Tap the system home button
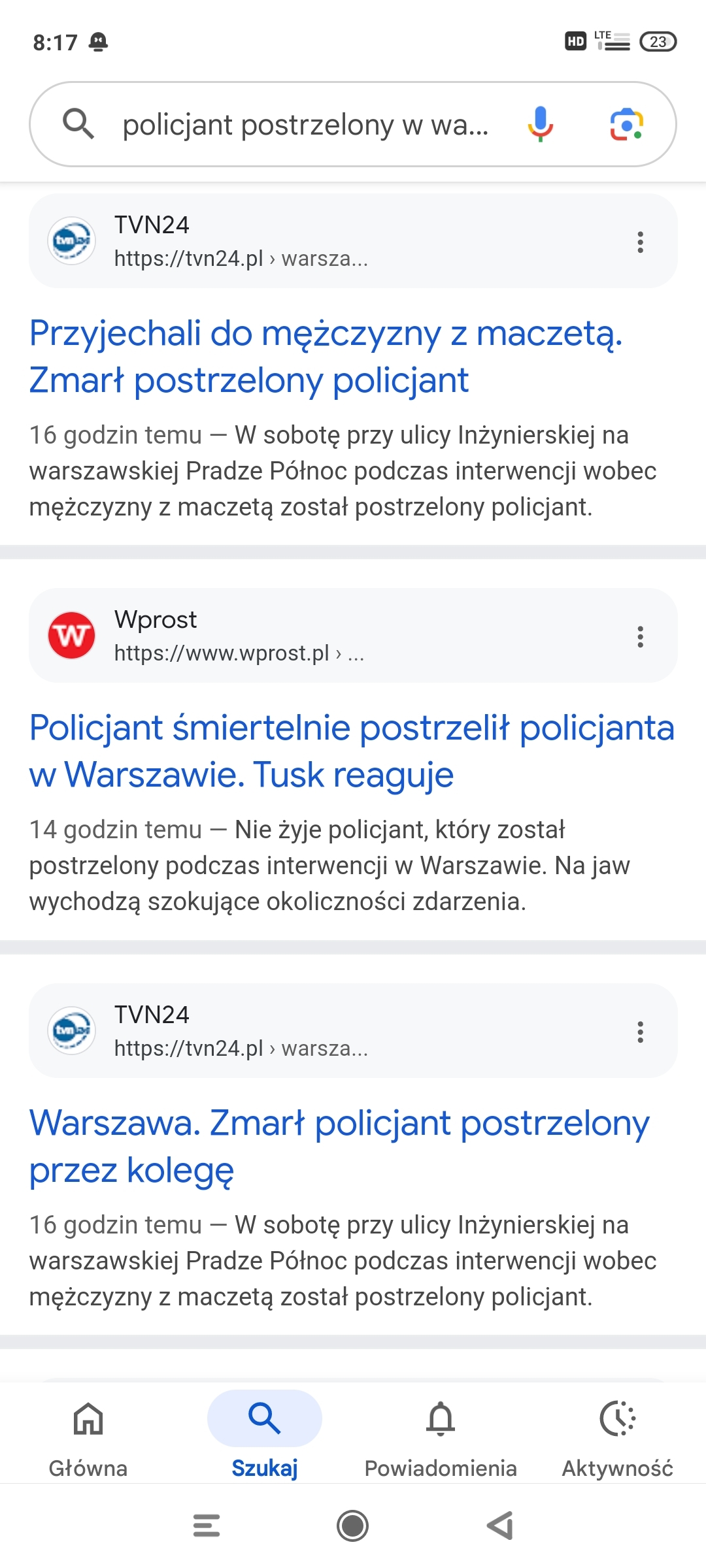Screen dimensions: 706x1568 (353, 1526)
